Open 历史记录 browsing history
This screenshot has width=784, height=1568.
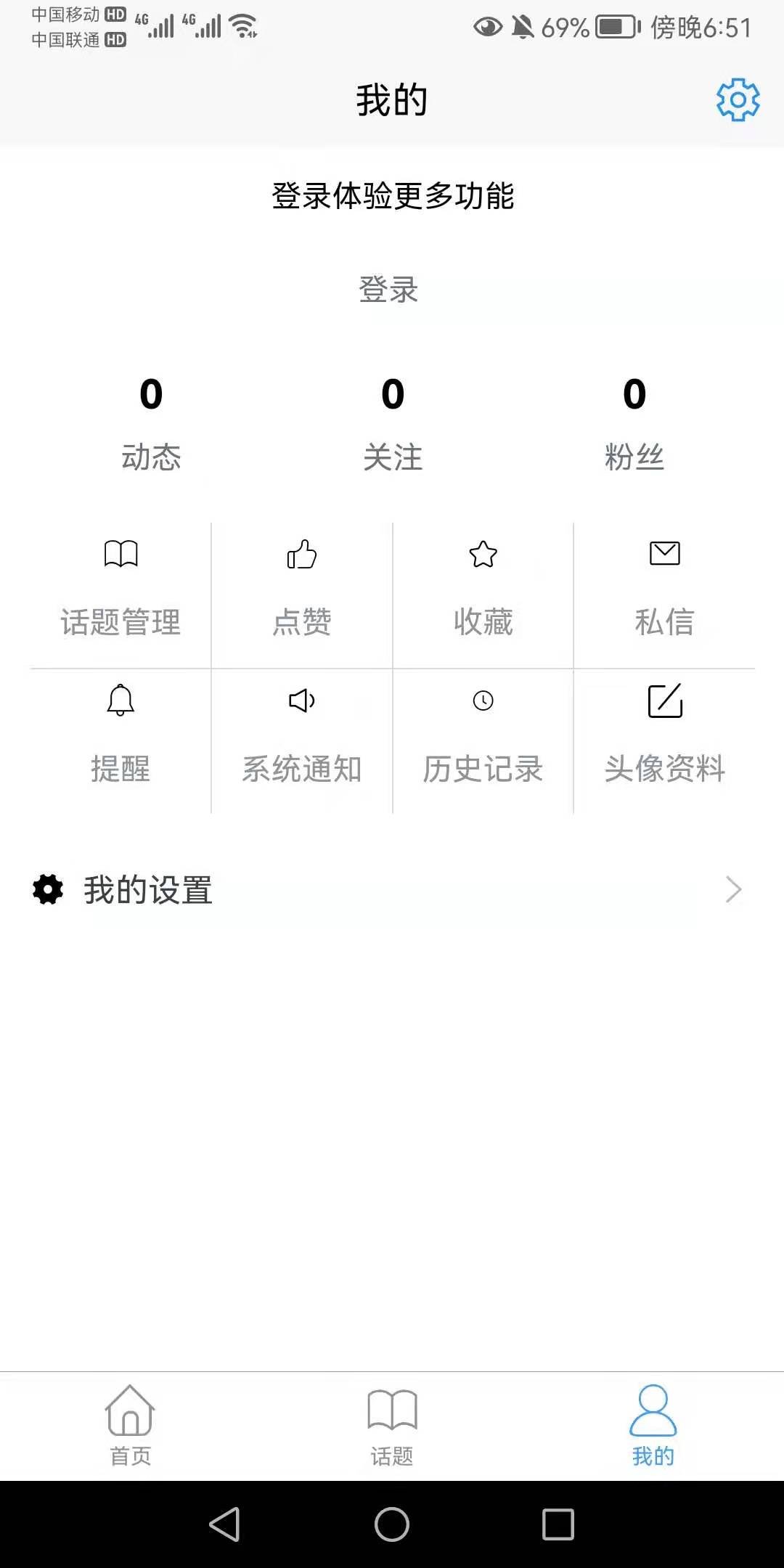(x=483, y=735)
